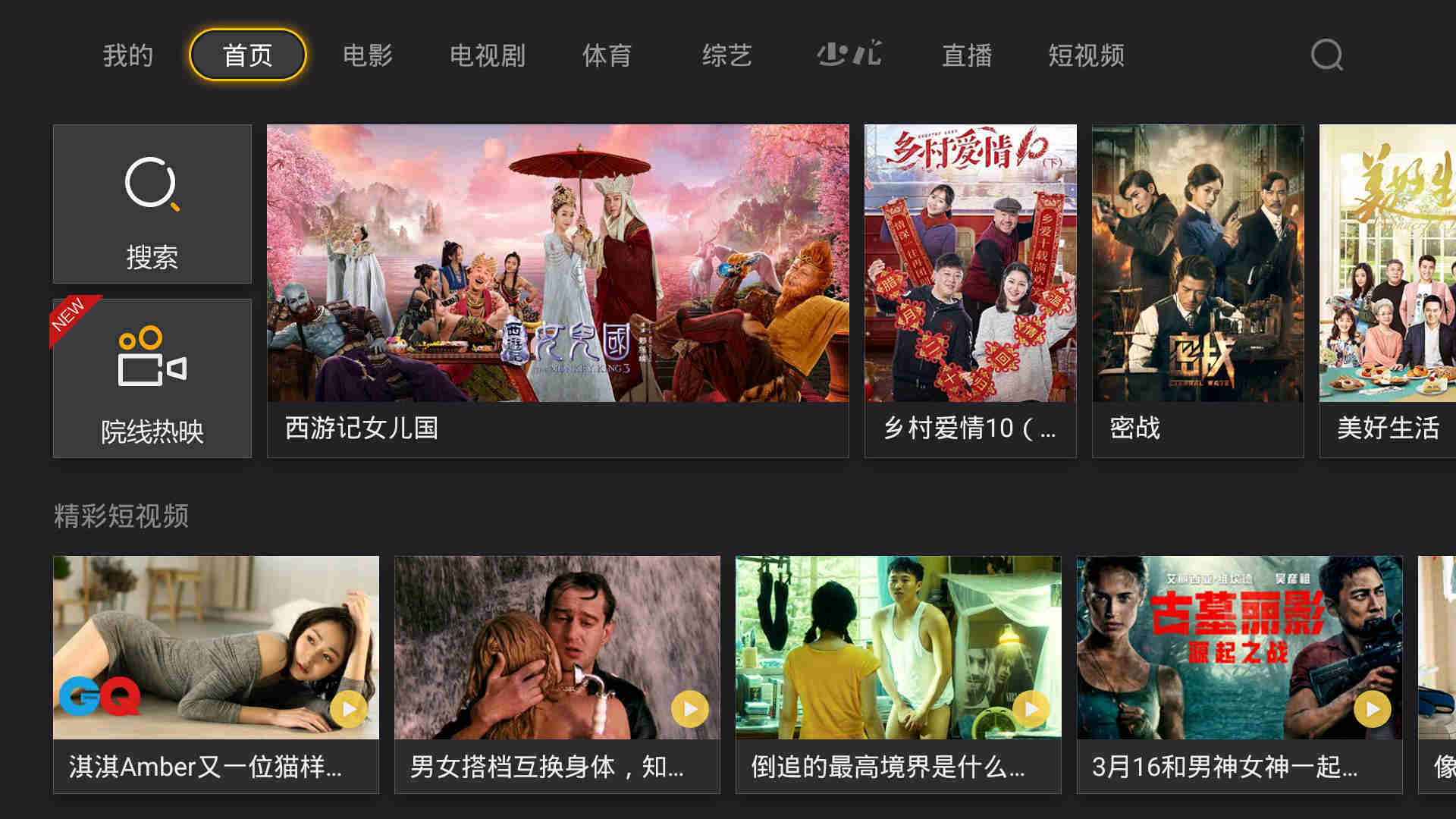
Task: Tap the 搜索 search tile
Action: coord(152,204)
